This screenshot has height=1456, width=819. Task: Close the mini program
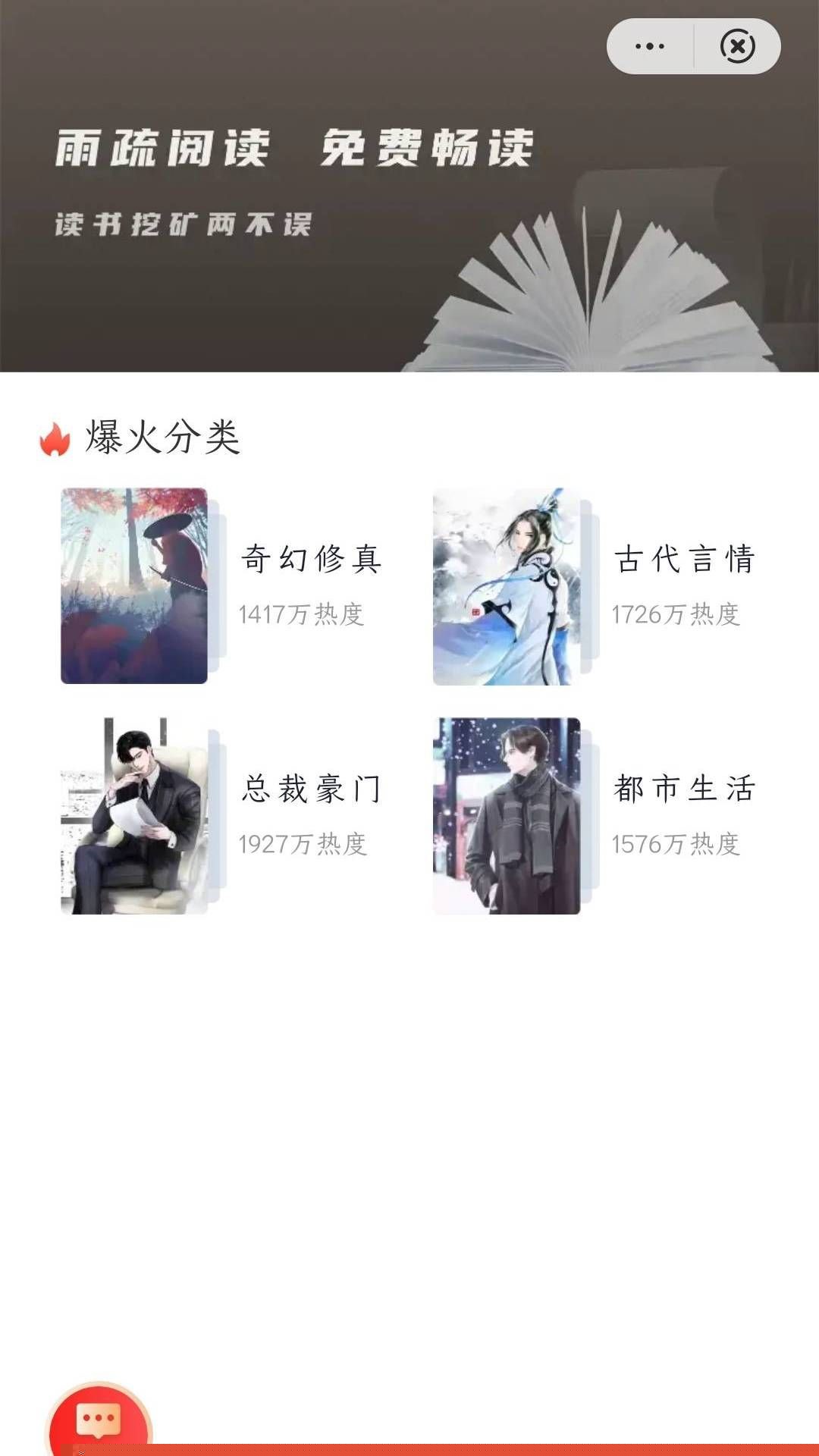(x=737, y=46)
